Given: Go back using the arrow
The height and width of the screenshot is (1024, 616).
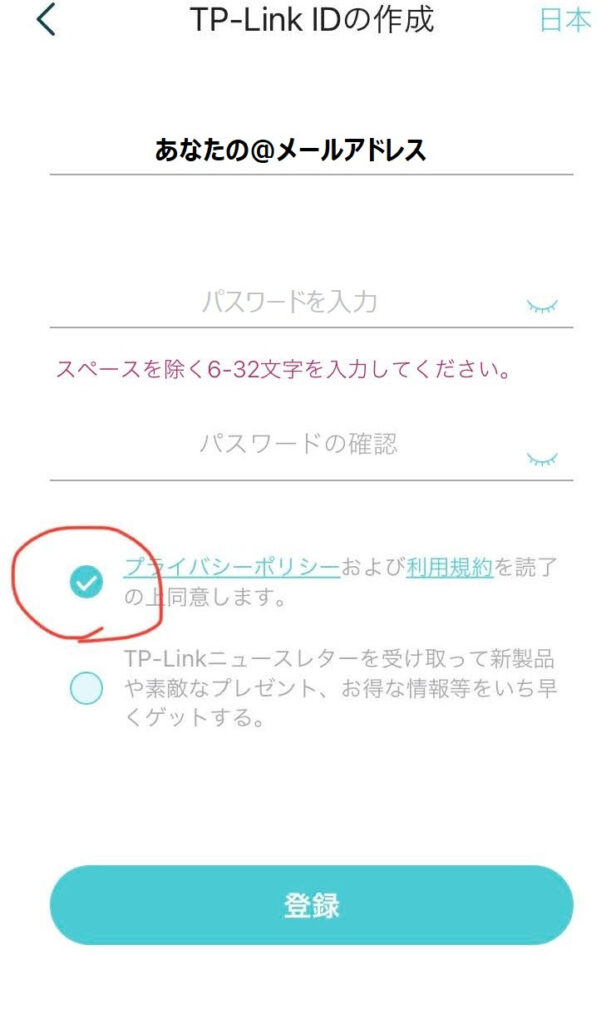Looking at the screenshot, I should point(46,20).
